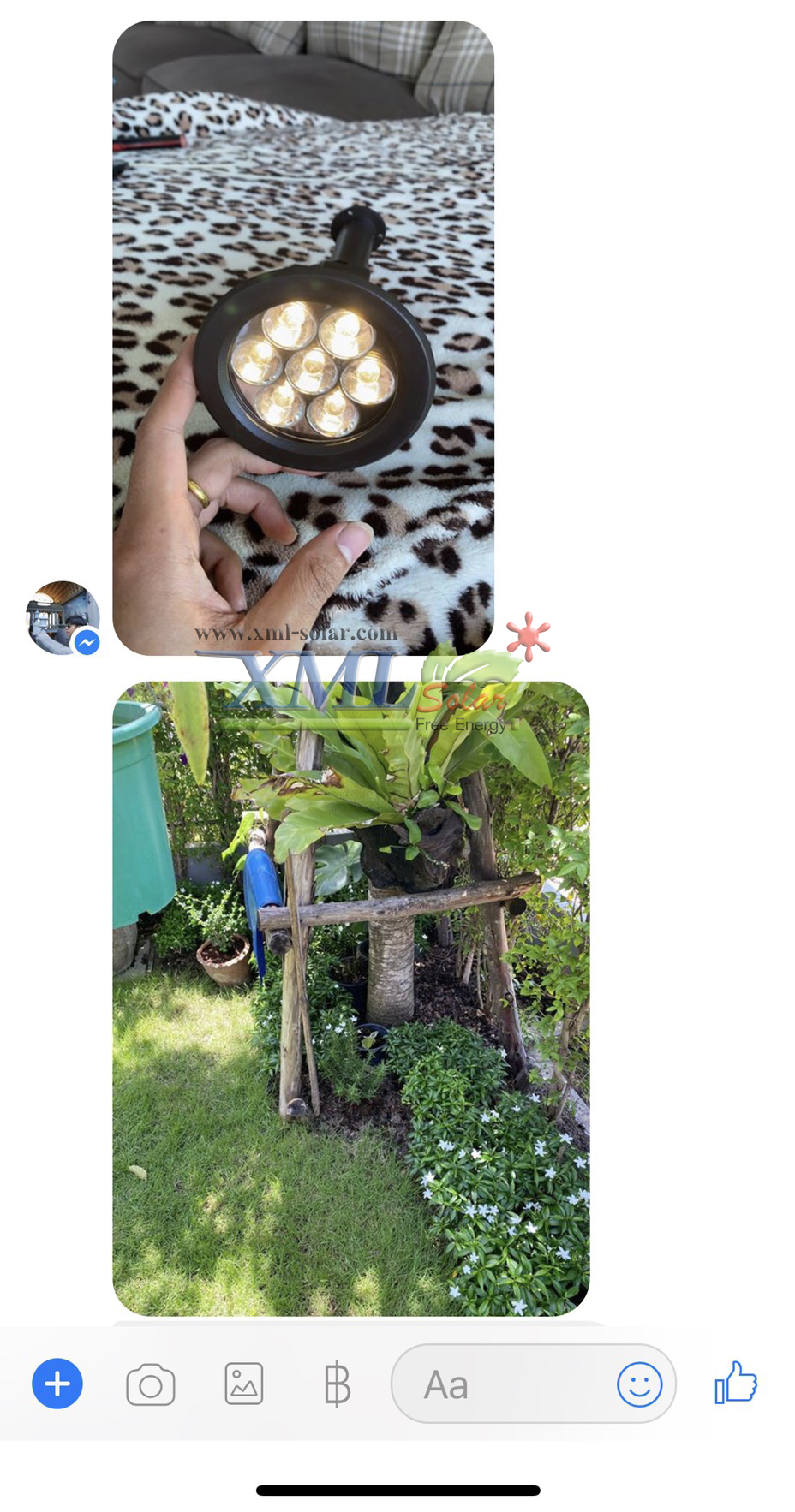Image resolution: width=795 pixels, height=1512 pixels.
Task: Open the sender's profile avatar
Action: (x=63, y=617)
